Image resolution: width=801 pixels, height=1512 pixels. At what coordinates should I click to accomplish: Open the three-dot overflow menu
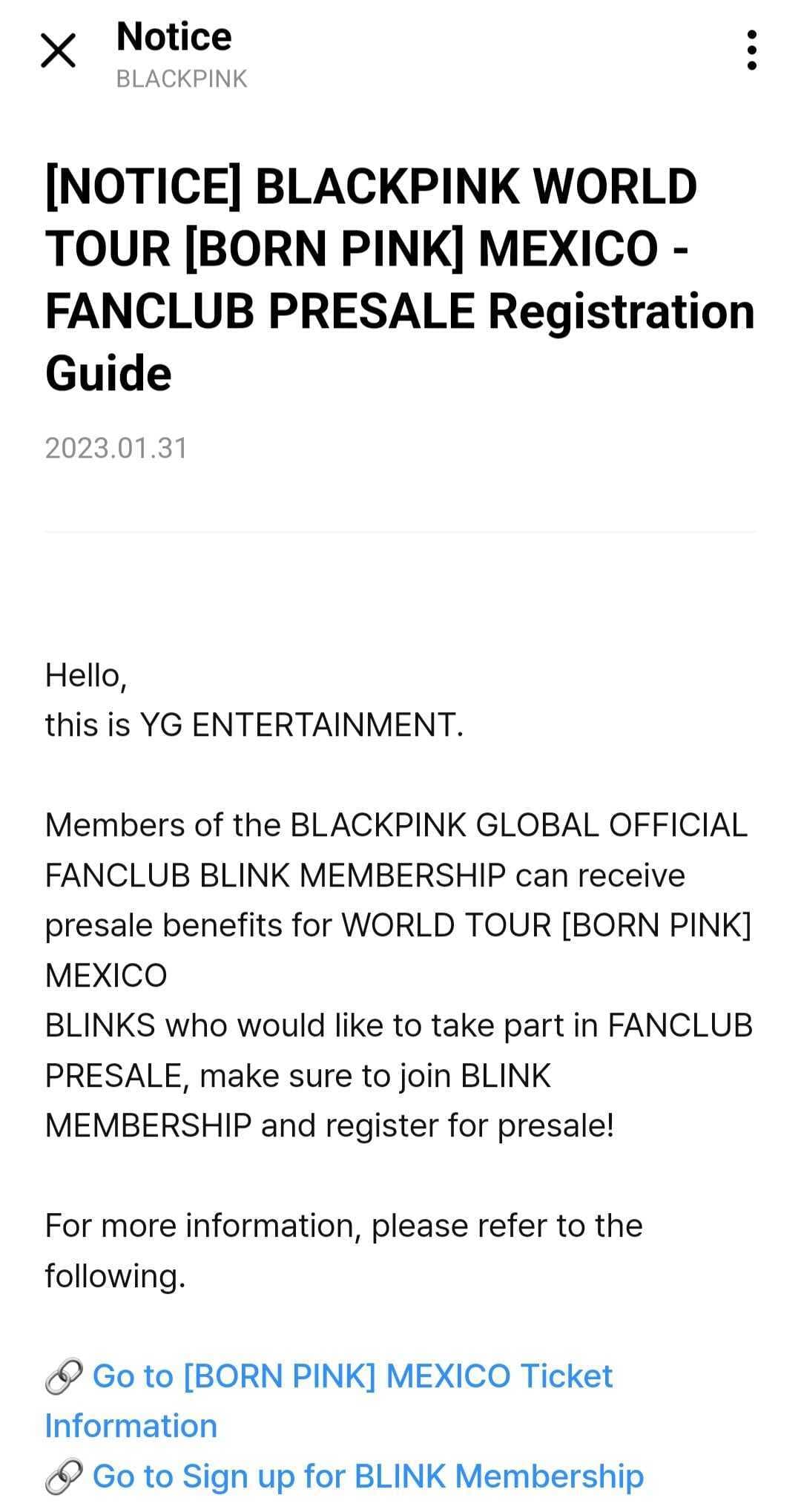pyautogui.click(x=751, y=50)
